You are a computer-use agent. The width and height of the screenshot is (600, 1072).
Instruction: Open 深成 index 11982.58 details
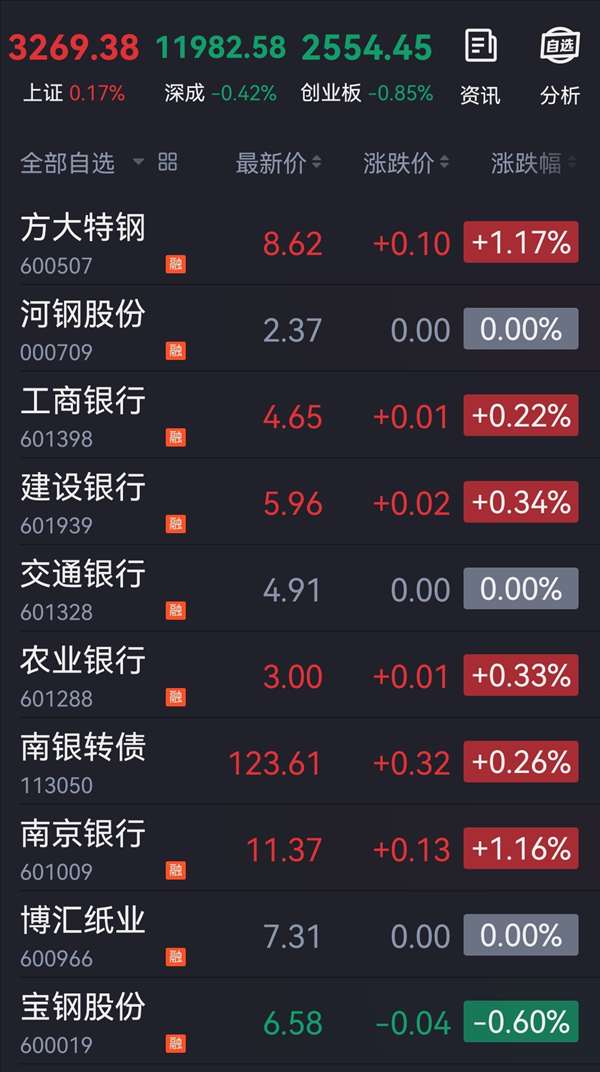pyautogui.click(x=221, y=67)
